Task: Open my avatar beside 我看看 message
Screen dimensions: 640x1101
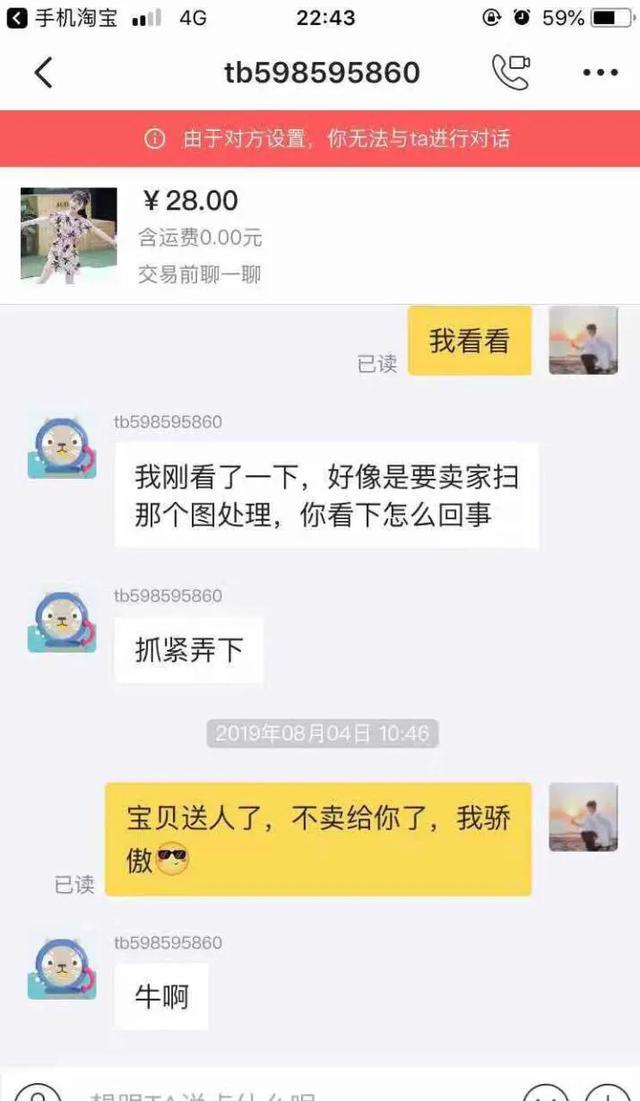Action: [583, 341]
